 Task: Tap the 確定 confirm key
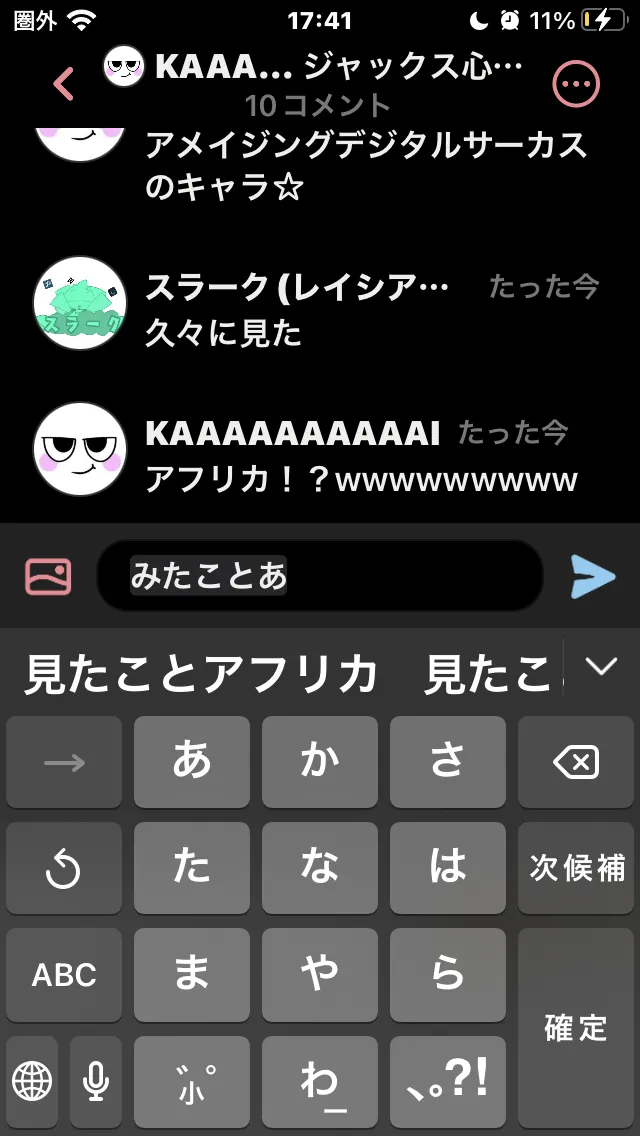[x=575, y=1027]
